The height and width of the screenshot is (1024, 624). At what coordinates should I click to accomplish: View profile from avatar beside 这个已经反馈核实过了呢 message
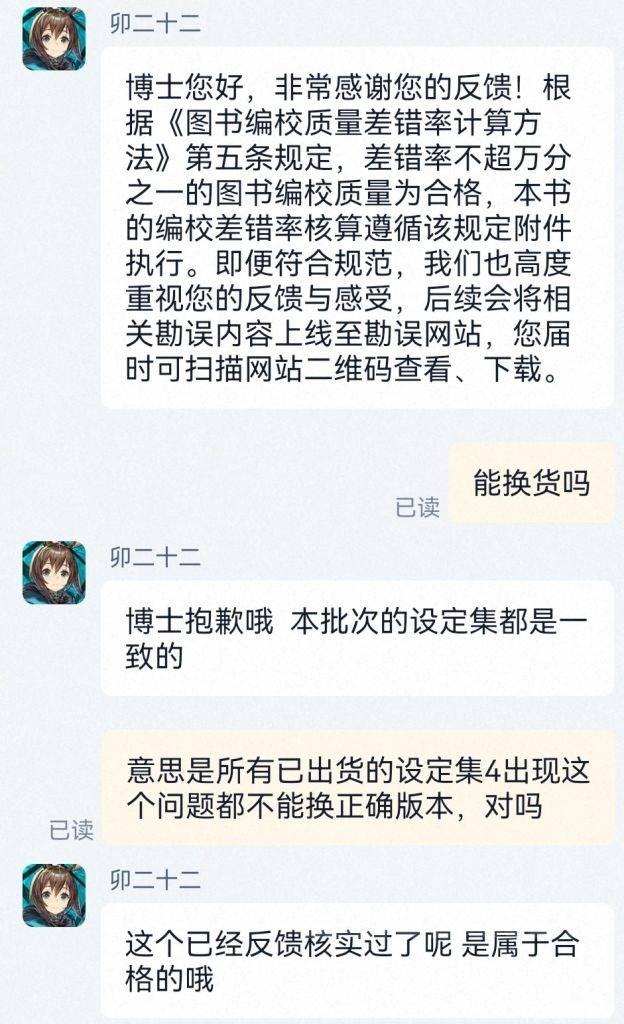point(54,894)
